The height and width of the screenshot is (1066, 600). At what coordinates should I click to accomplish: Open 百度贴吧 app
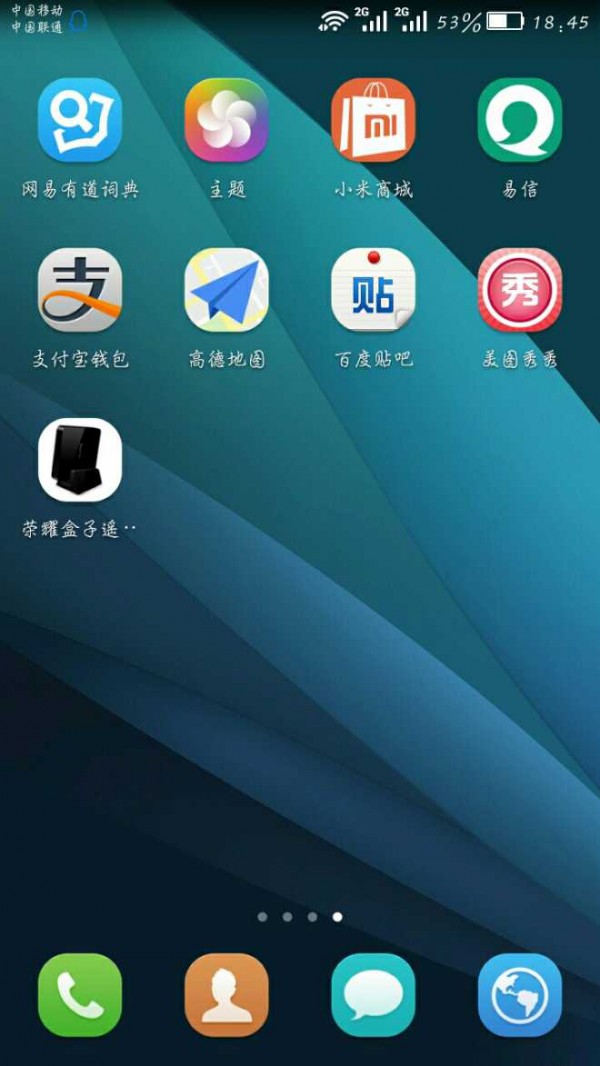point(373,290)
